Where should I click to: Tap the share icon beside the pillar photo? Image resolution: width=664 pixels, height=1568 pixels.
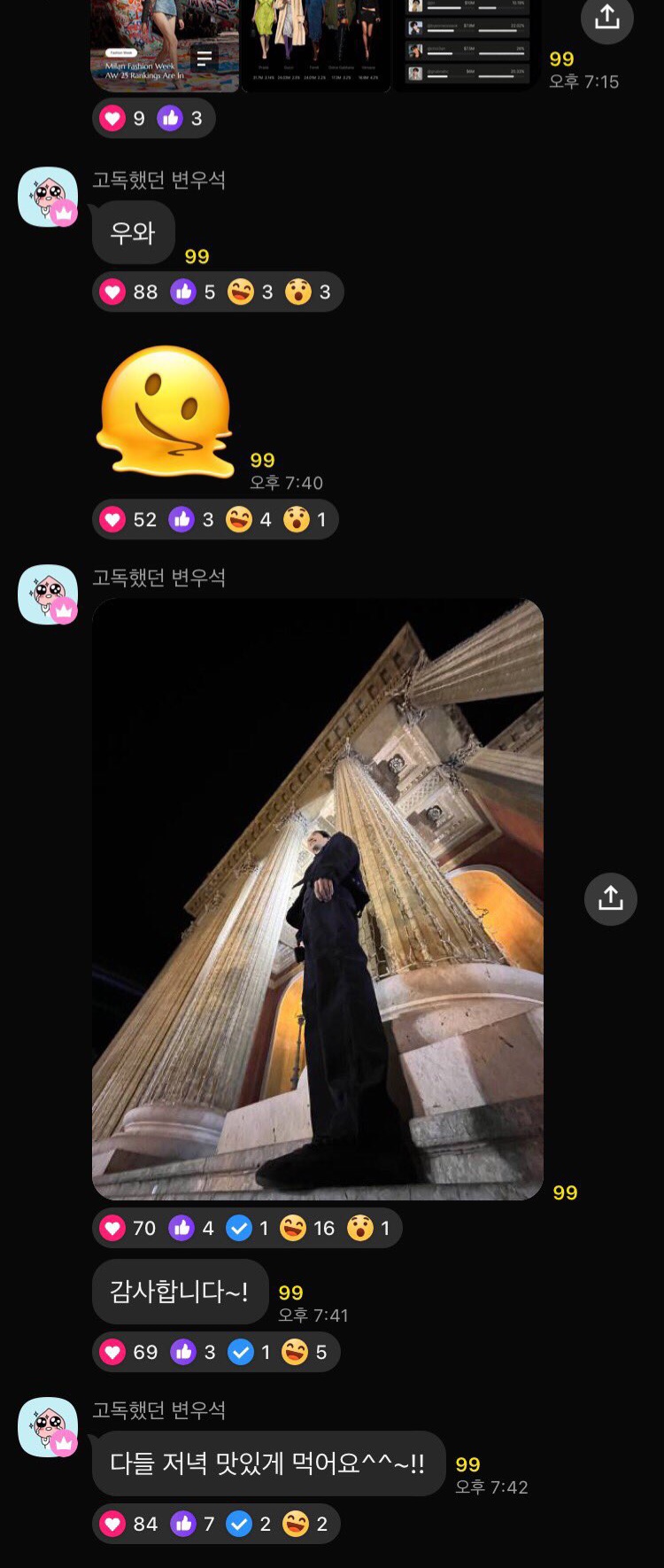(x=610, y=898)
